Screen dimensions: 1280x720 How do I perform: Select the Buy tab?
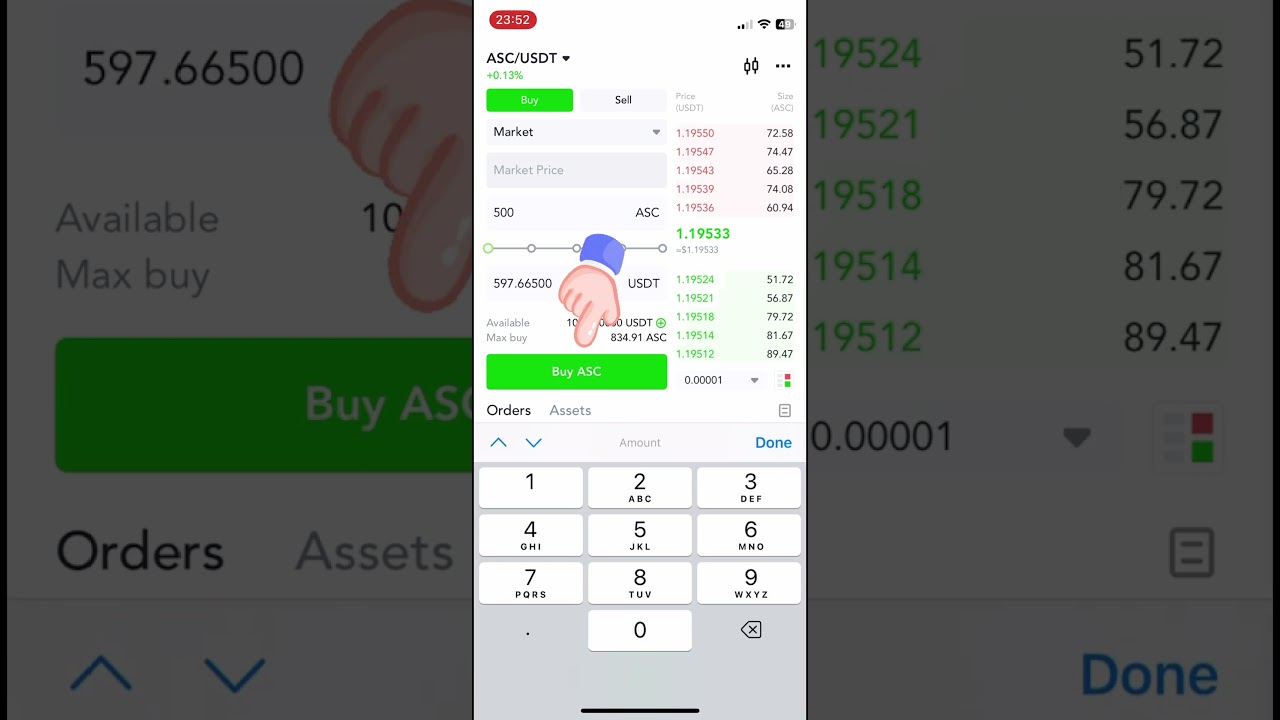529,100
